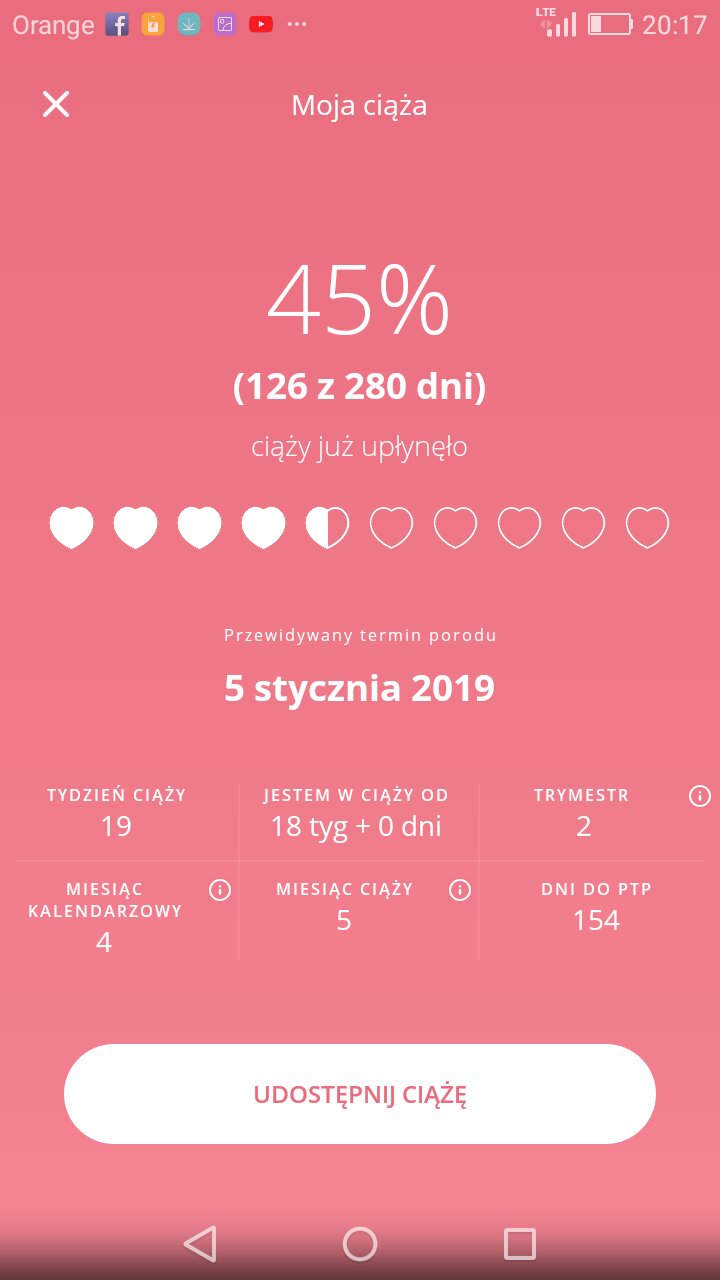
Task: Open info icon next to Trymestr
Action: coord(700,796)
